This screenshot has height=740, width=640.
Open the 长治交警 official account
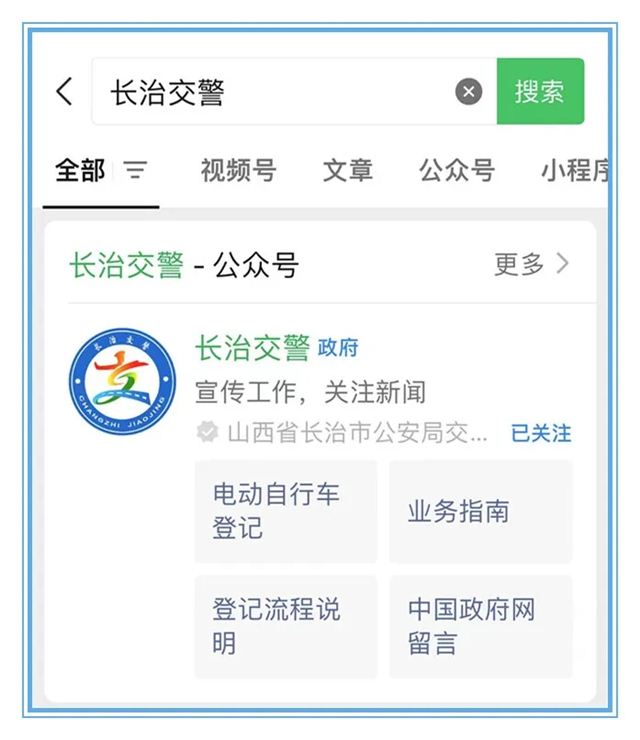tap(252, 348)
